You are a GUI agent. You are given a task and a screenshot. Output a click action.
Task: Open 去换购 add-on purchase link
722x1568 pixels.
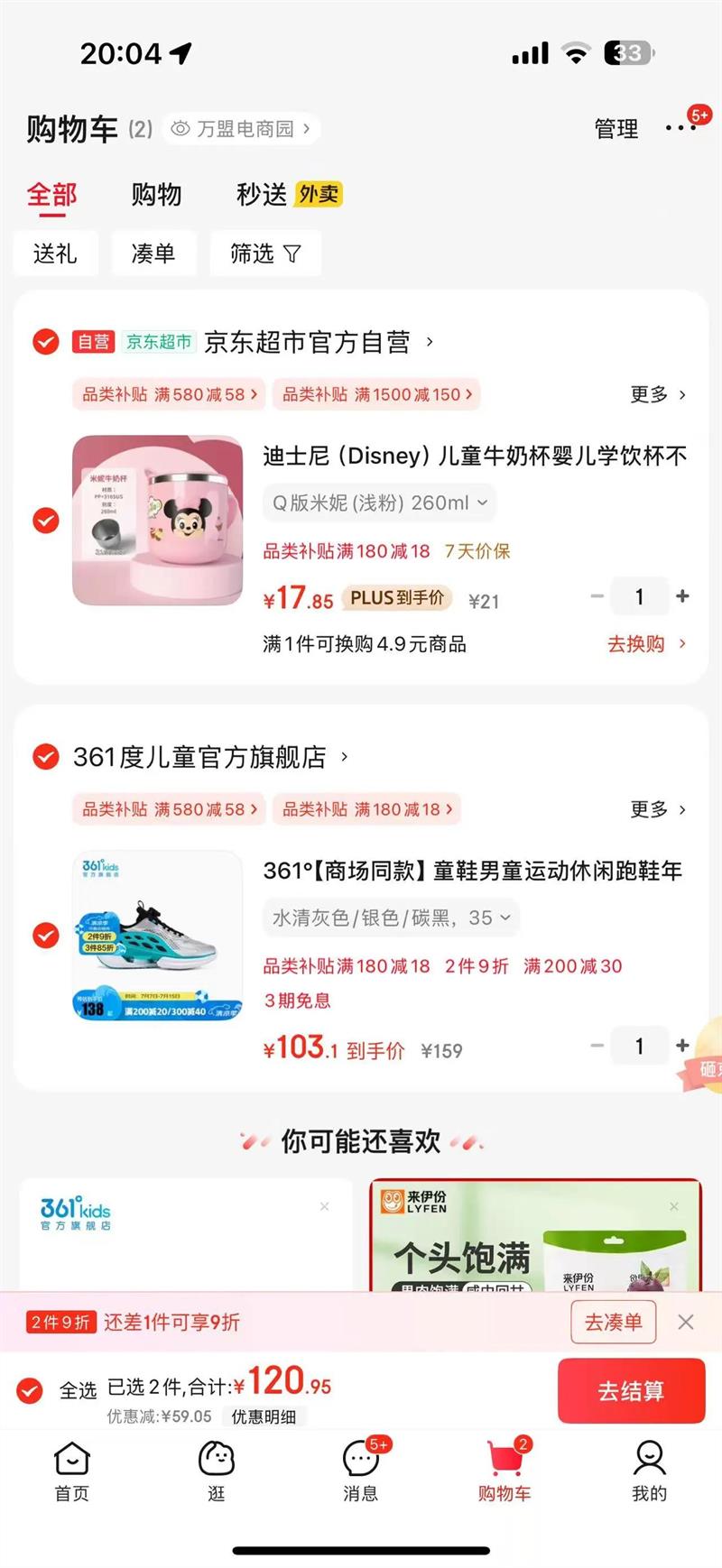[645, 644]
